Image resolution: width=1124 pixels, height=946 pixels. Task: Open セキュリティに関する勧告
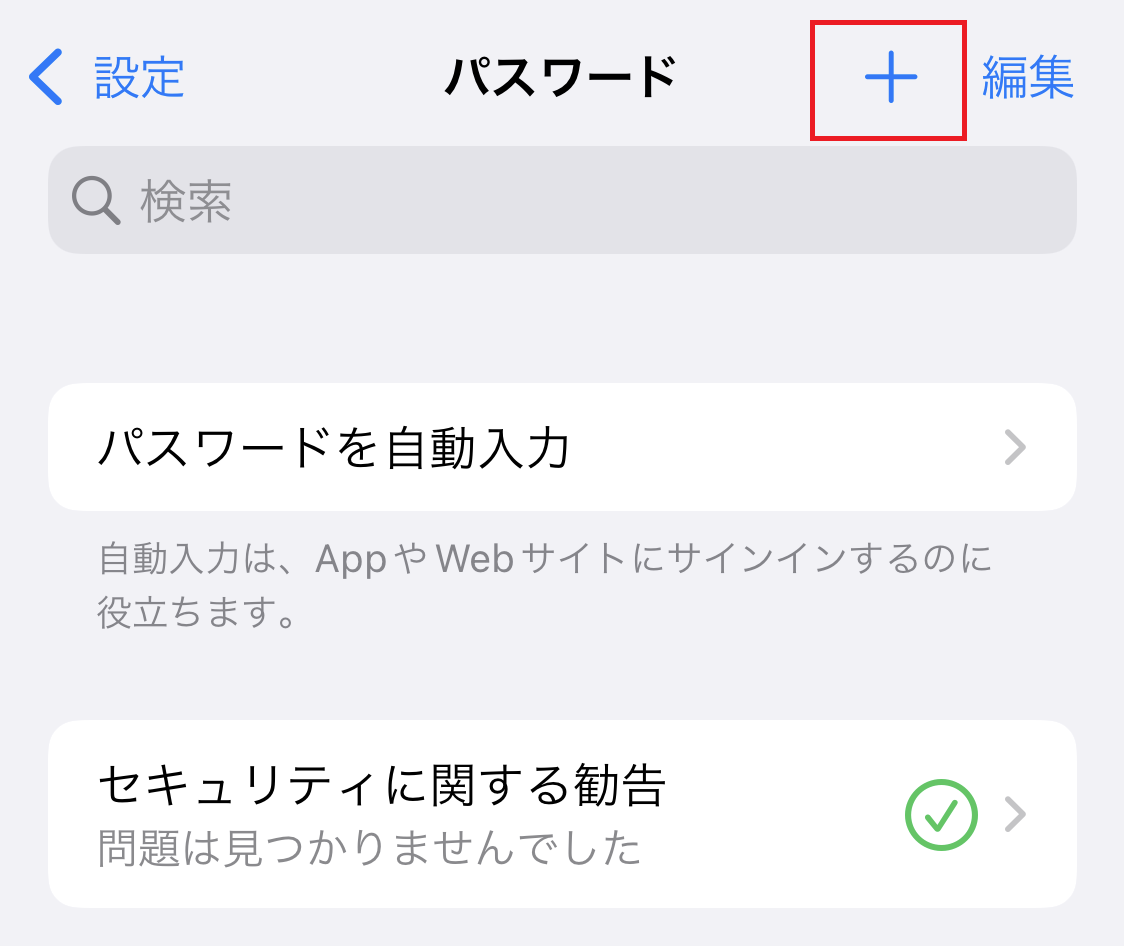[561, 814]
